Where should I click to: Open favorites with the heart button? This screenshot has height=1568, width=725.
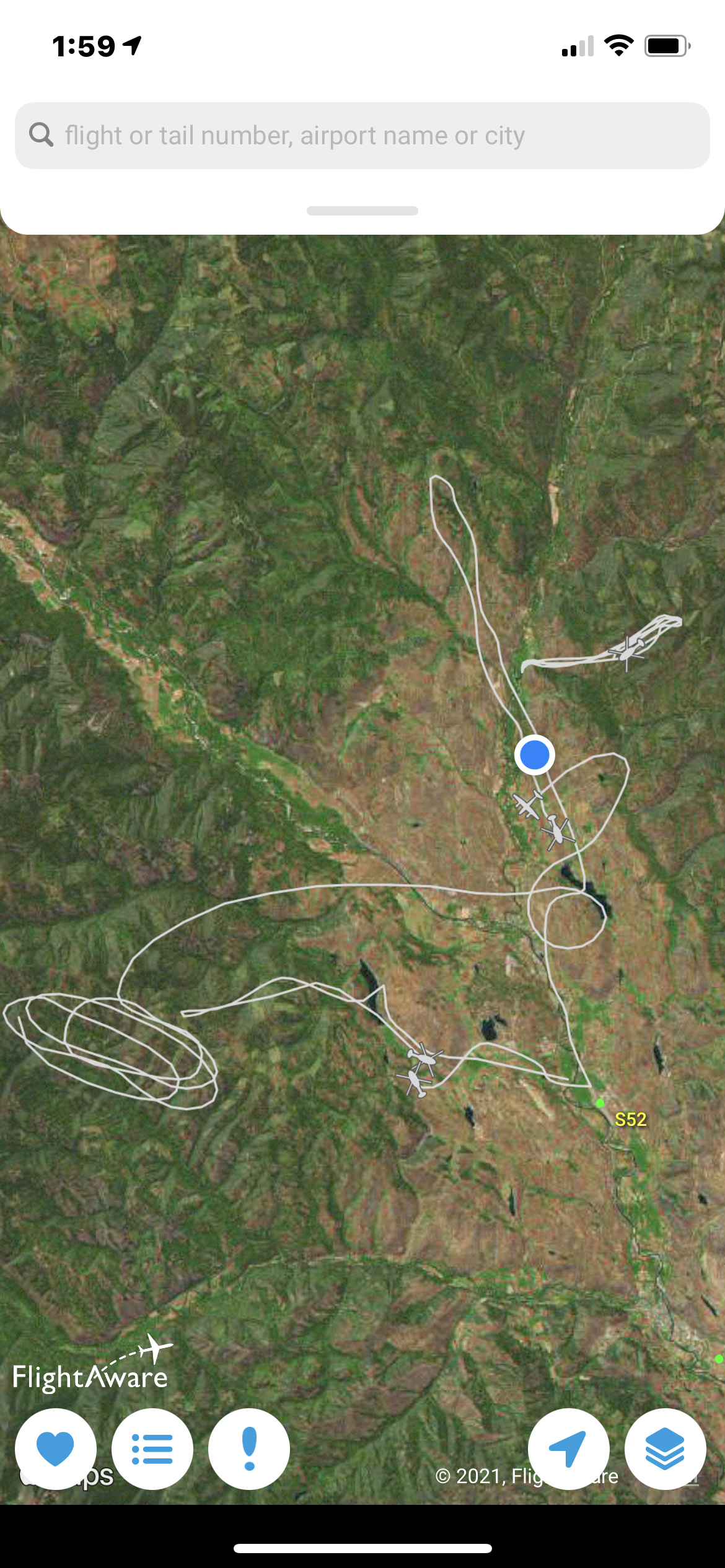[x=56, y=1448]
